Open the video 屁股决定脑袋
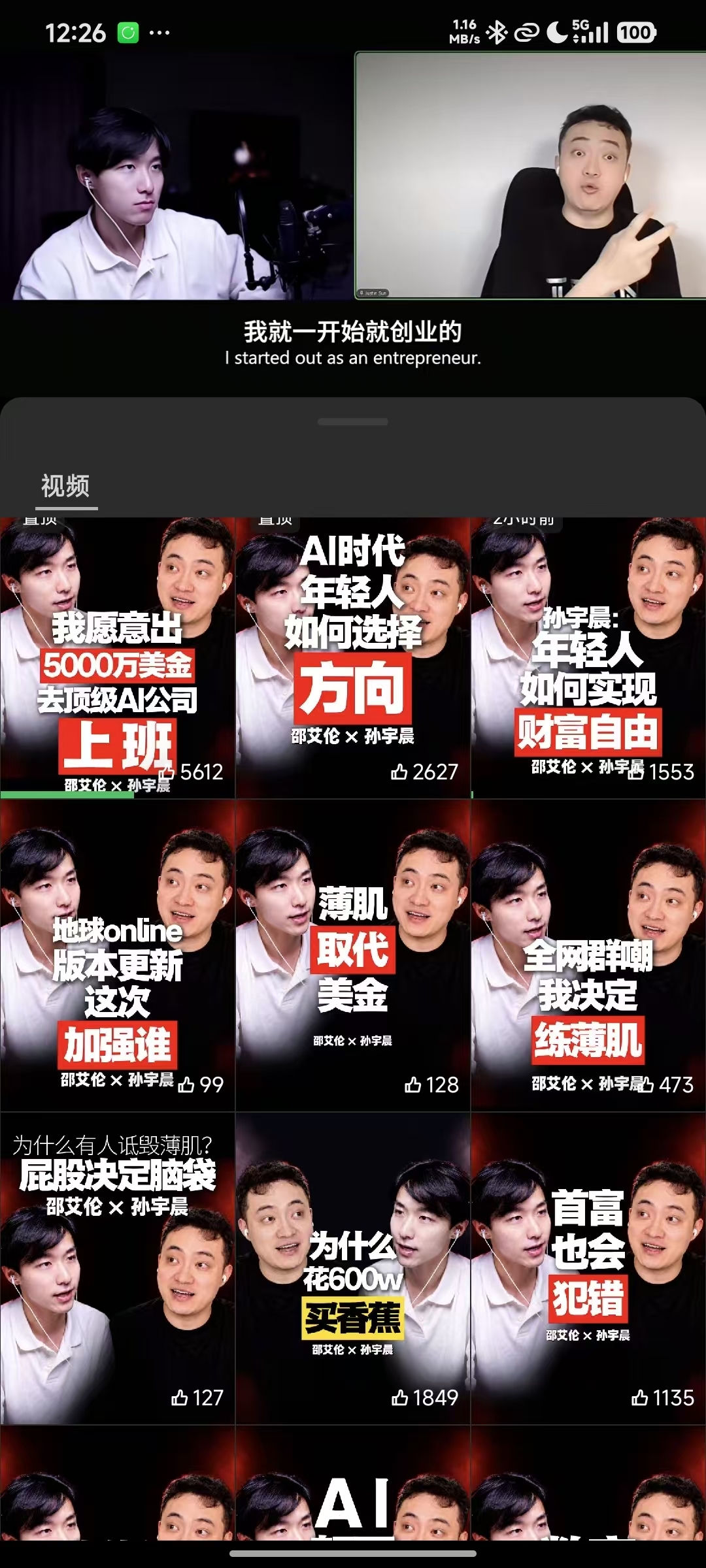706x1568 pixels. [x=118, y=1269]
